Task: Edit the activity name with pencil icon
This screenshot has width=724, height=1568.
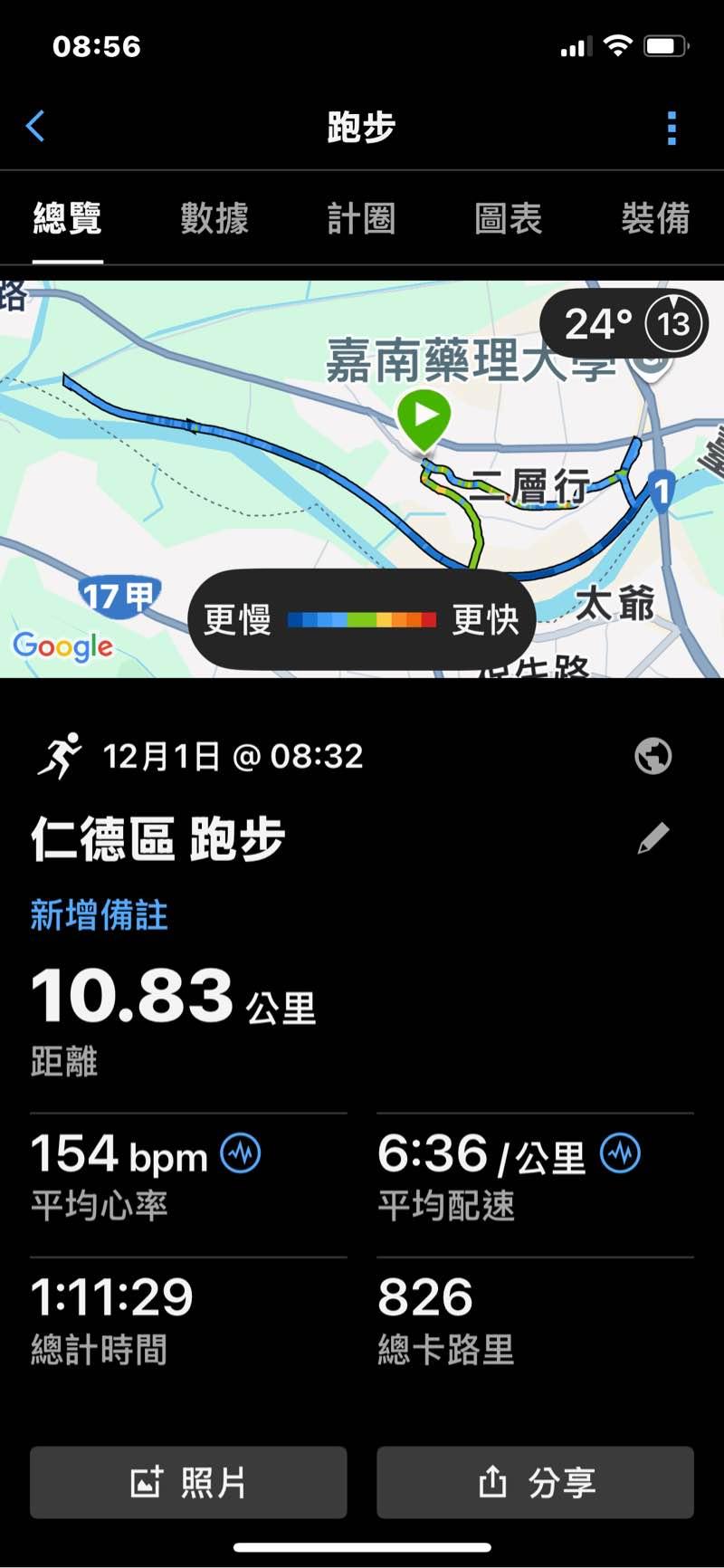Action: click(x=653, y=838)
